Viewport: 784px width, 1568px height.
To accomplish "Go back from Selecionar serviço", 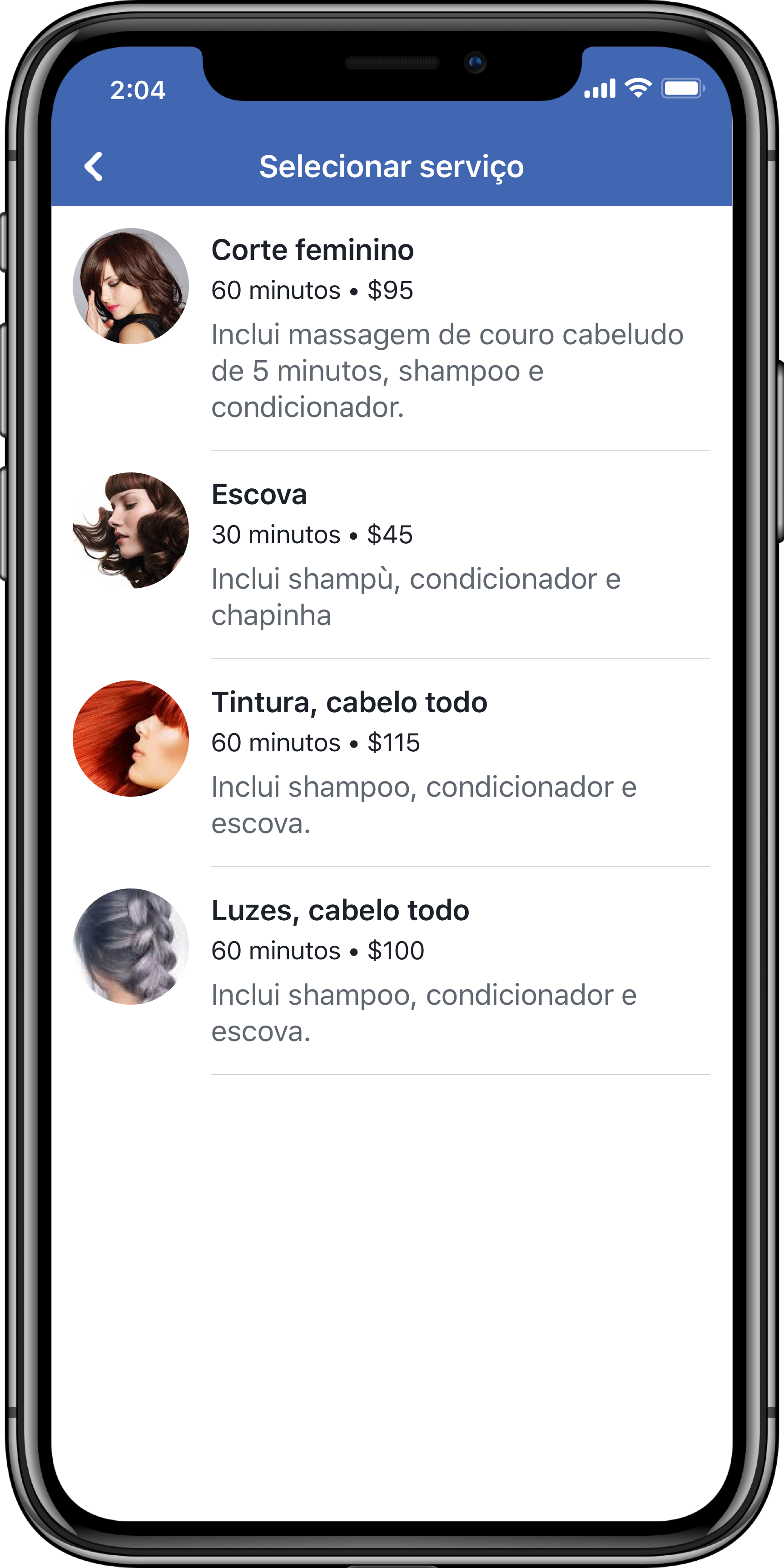I will (93, 166).
